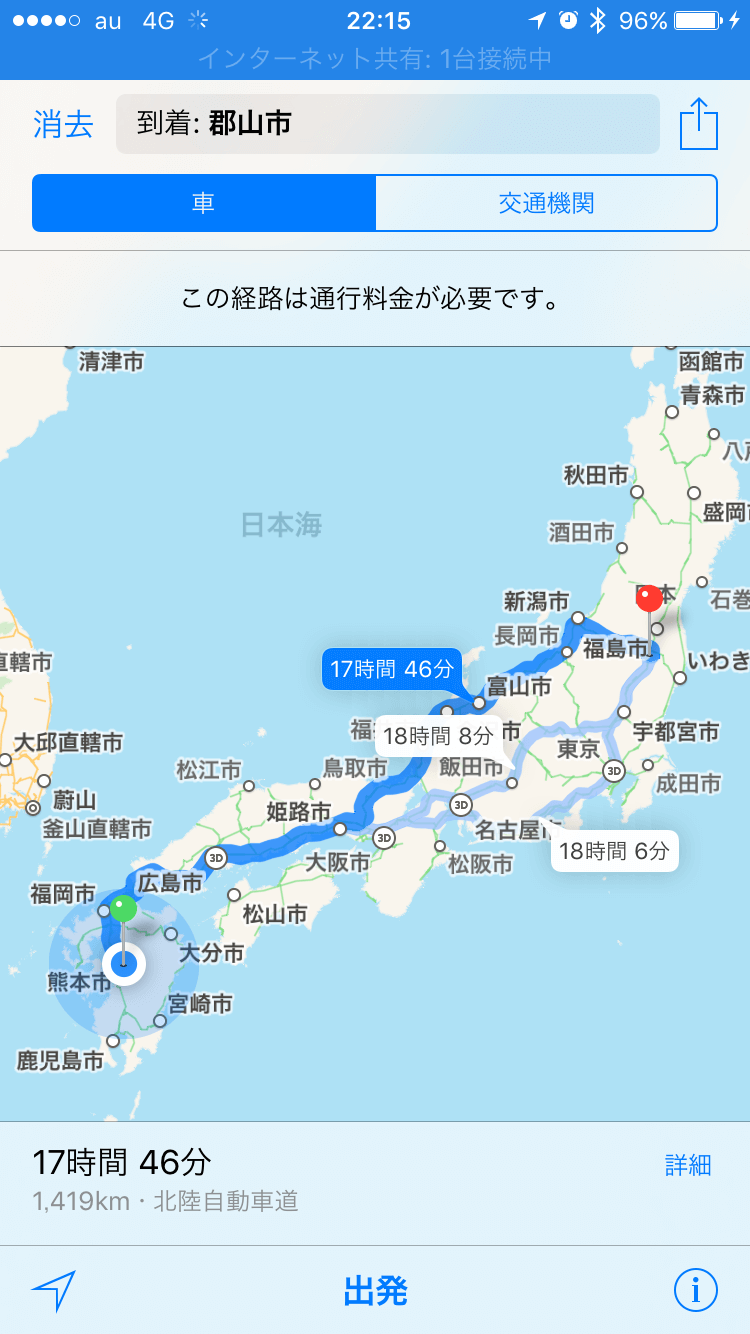Tap 出発 to start navigation
The height and width of the screenshot is (1334, 750).
click(x=375, y=1291)
